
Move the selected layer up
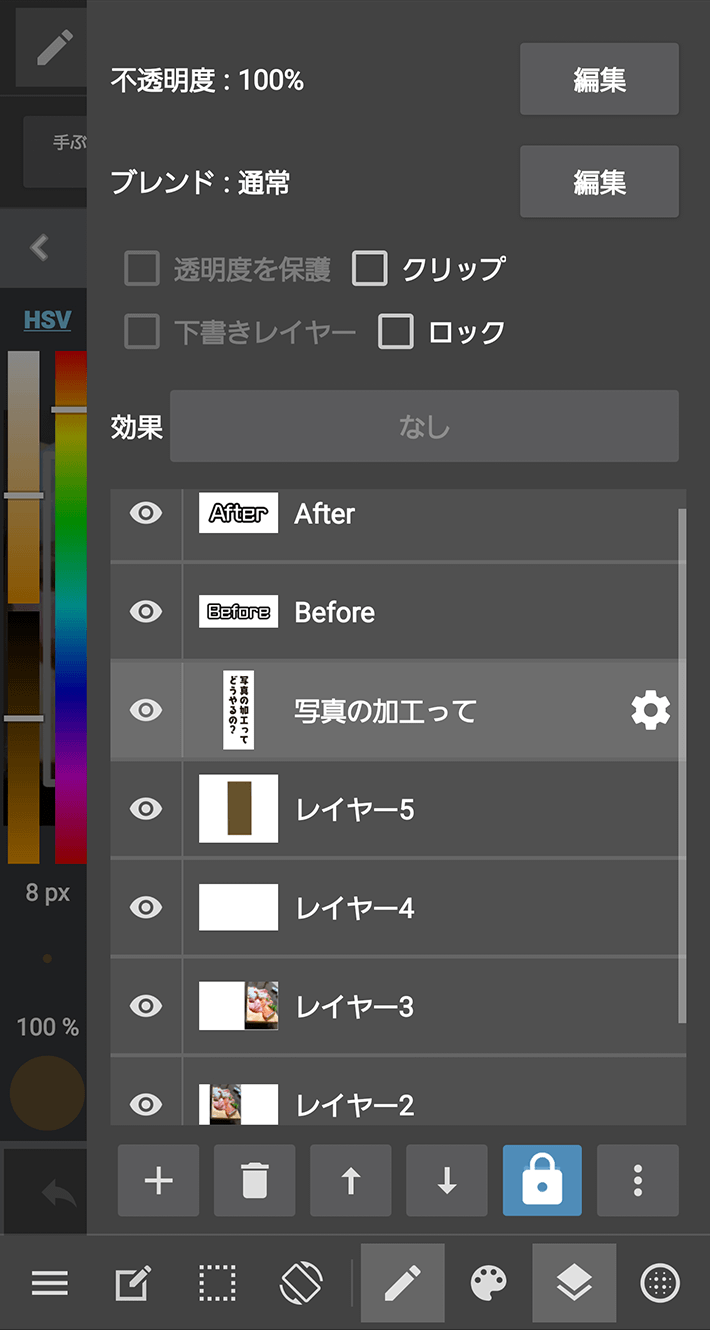pyautogui.click(x=350, y=1181)
